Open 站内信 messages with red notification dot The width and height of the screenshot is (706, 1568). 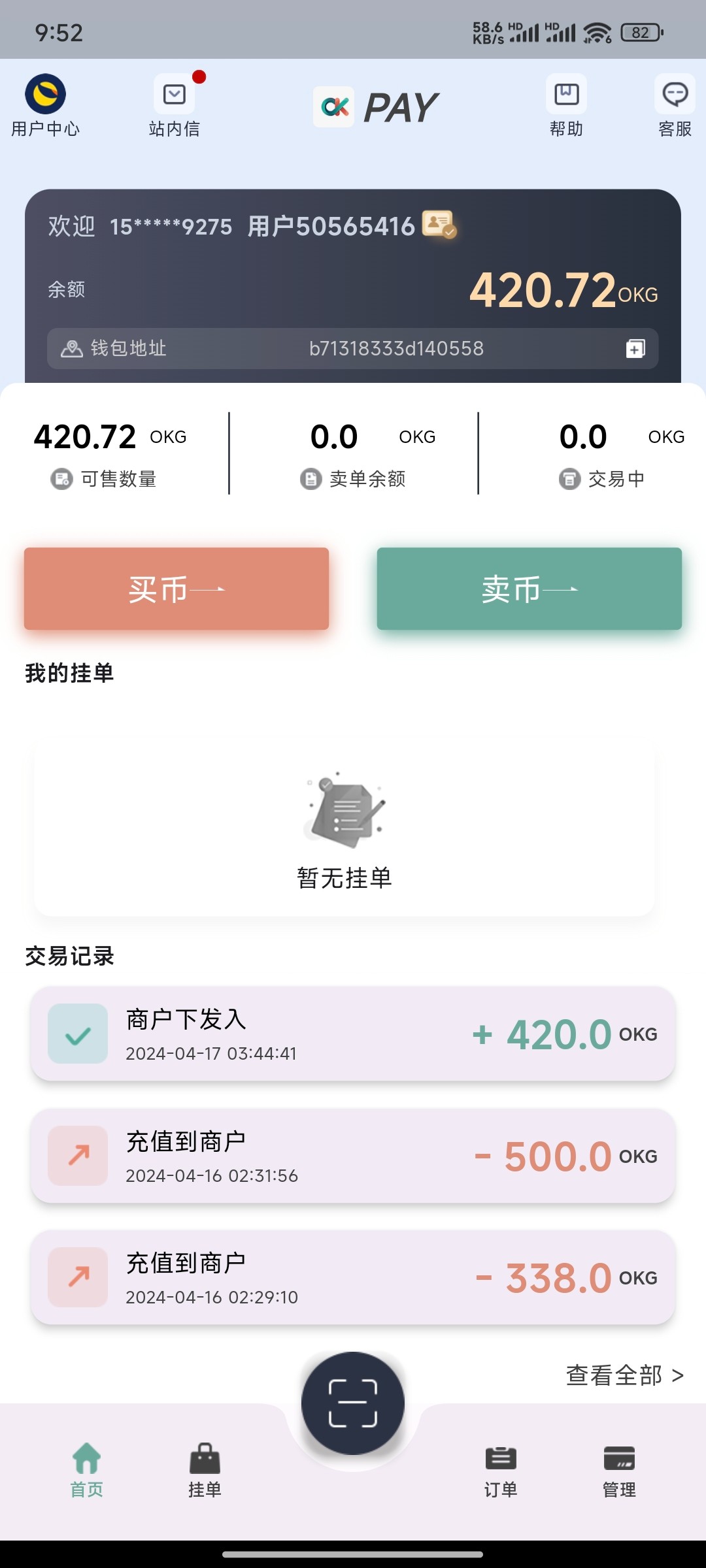[174, 105]
